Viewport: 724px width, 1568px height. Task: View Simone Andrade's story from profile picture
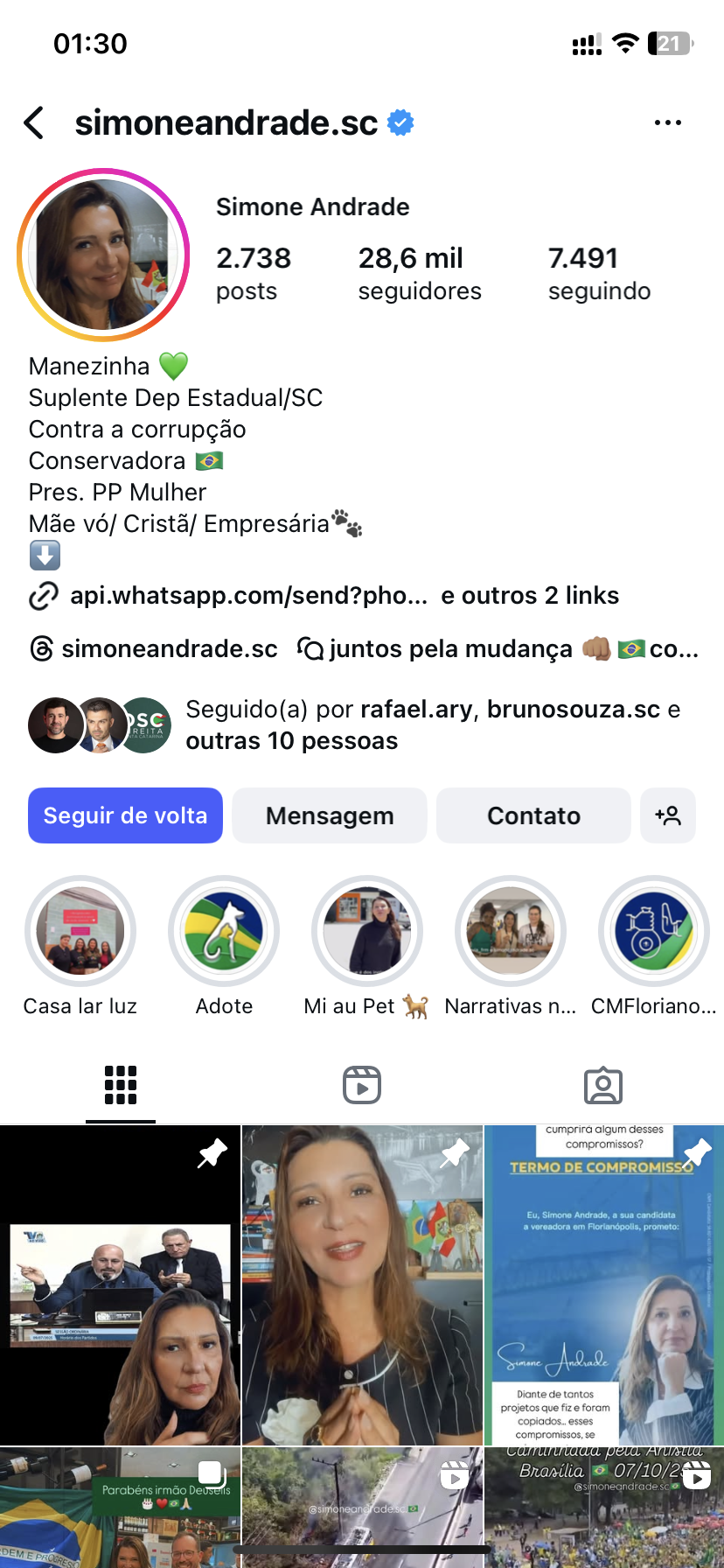tap(103, 255)
